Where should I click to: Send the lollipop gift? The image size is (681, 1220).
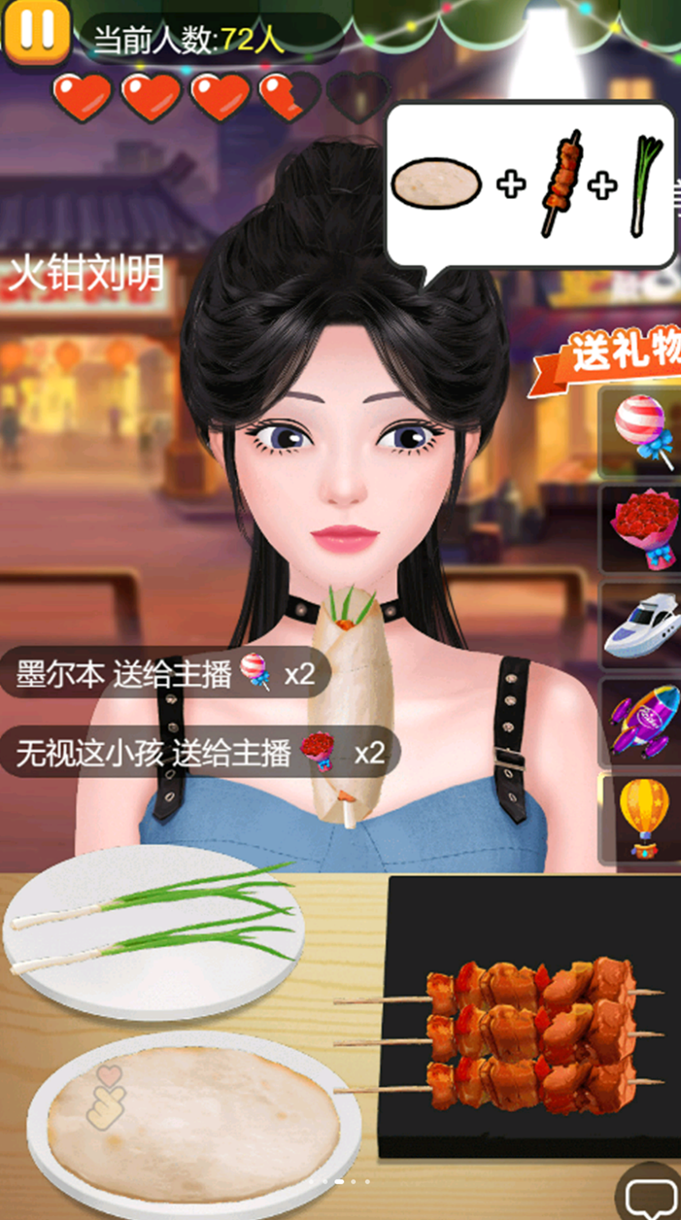(x=642, y=432)
